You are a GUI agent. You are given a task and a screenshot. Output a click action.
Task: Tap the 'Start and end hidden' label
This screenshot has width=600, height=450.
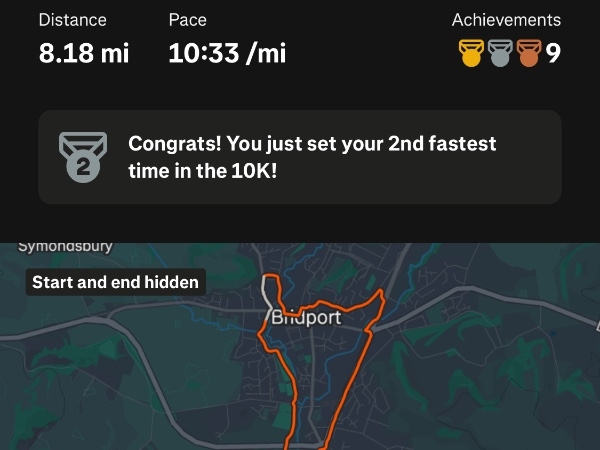coord(115,282)
